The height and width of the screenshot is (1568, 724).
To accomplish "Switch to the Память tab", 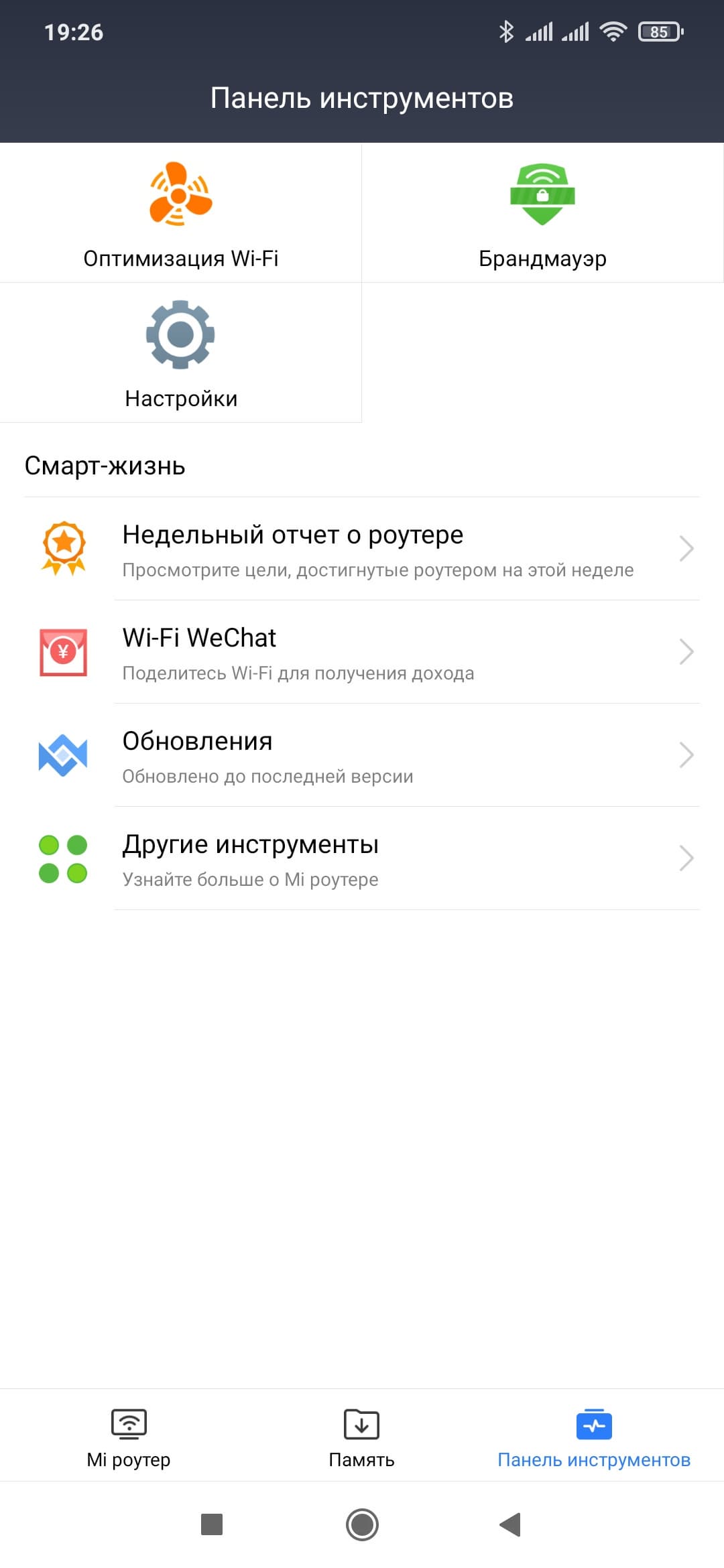I will (x=361, y=1437).
